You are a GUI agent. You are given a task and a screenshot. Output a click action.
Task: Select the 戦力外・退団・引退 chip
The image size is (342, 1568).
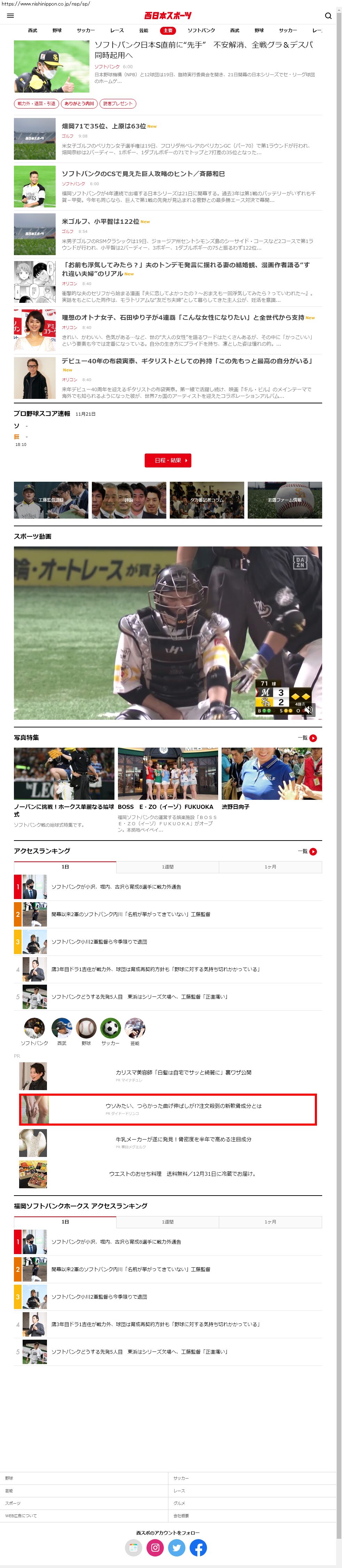click(37, 103)
